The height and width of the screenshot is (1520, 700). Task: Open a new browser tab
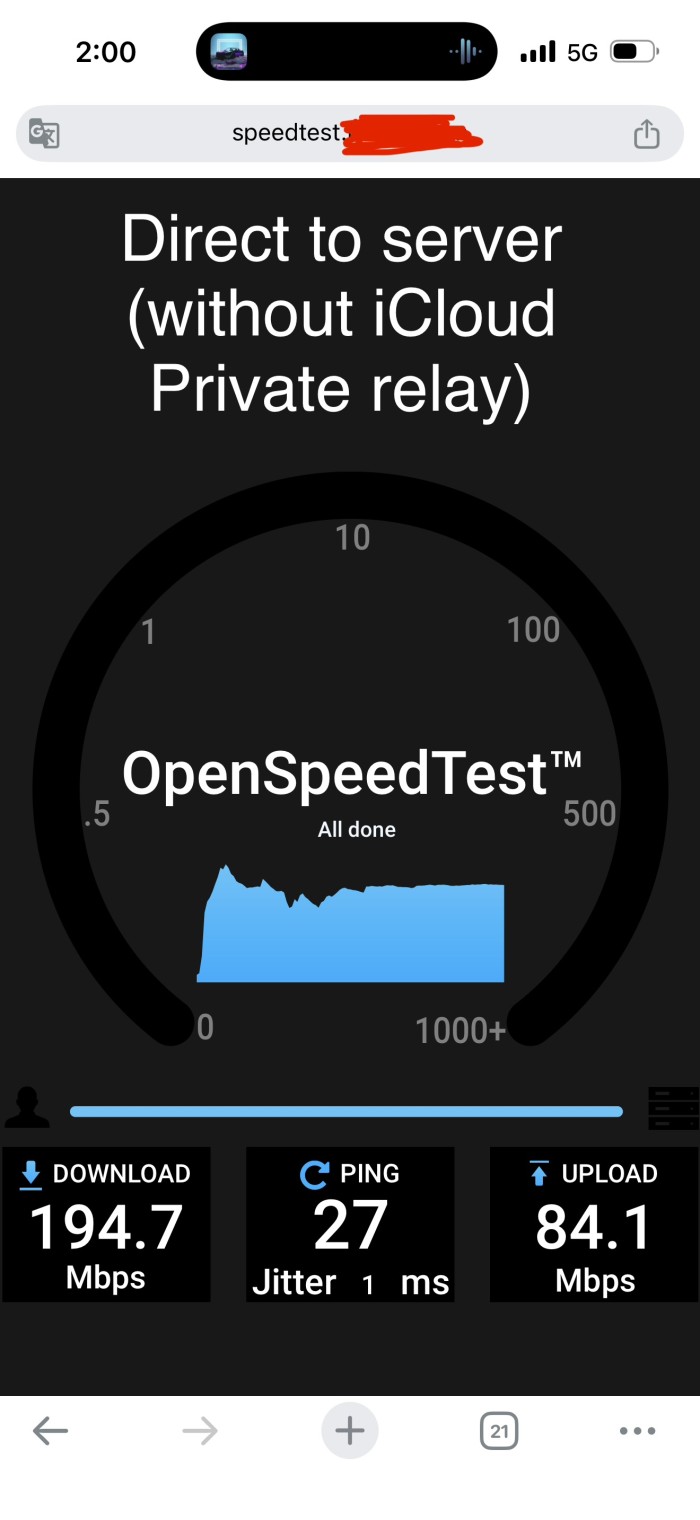coord(349,1431)
